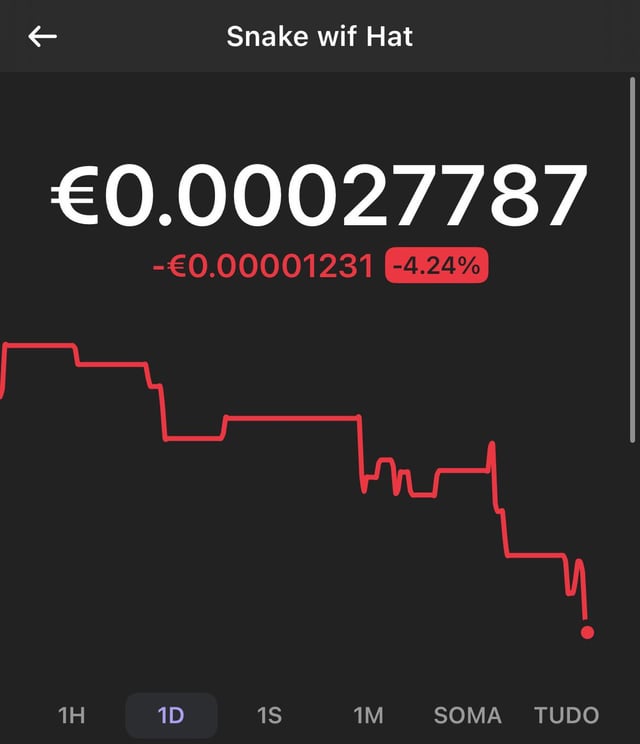This screenshot has width=640, height=744.
Task: Switch chart to 1S range
Action: (269, 715)
